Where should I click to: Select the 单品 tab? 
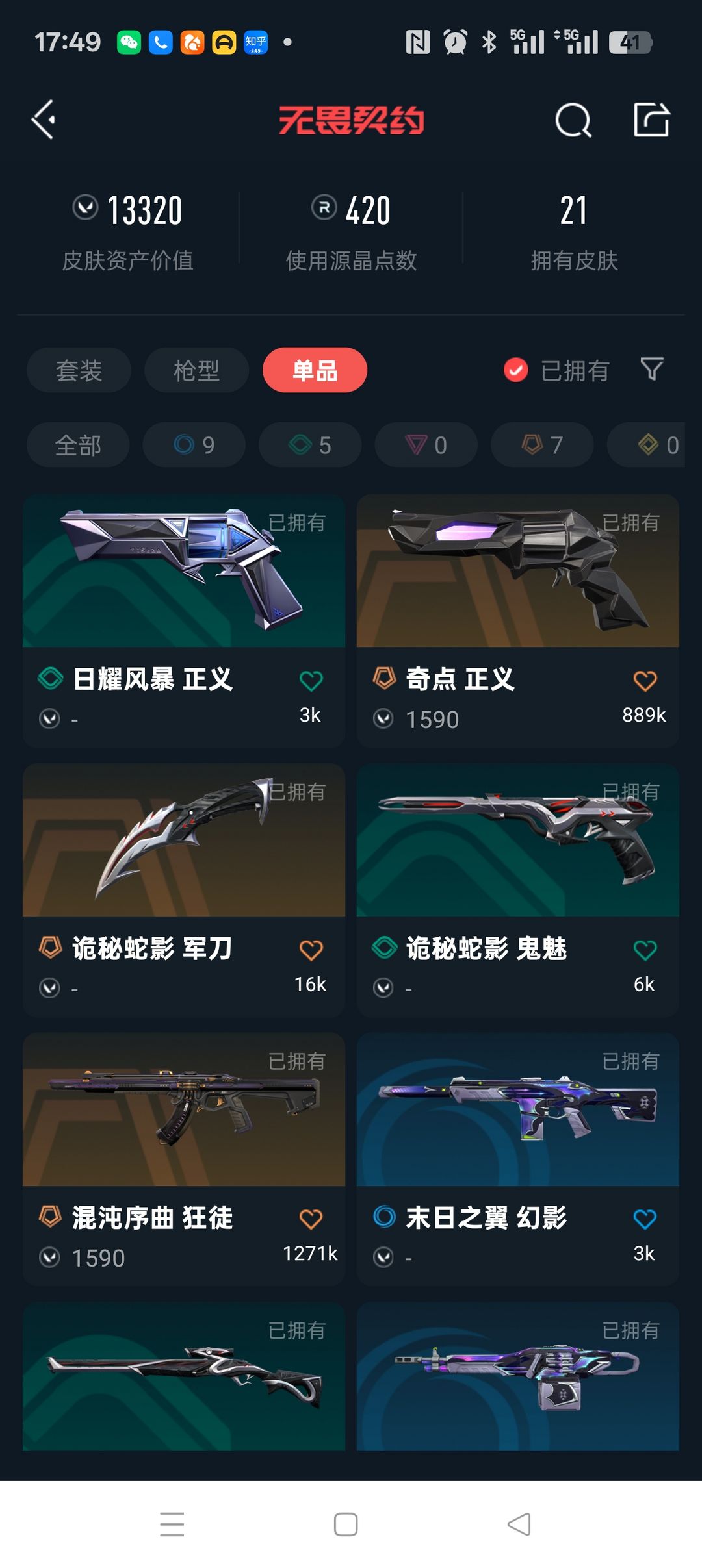[x=315, y=370]
